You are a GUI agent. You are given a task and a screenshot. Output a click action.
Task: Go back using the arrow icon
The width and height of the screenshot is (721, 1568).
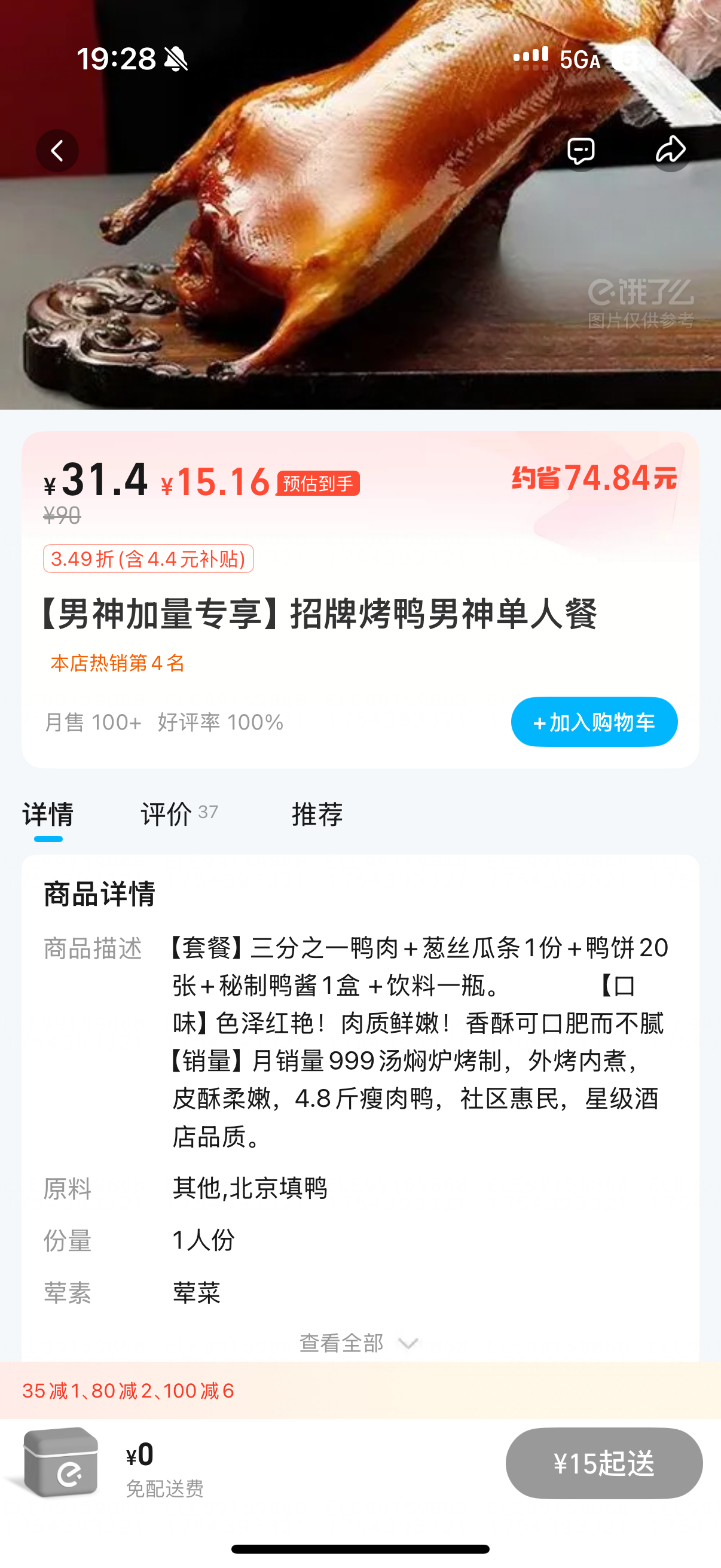(x=57, y=150)
